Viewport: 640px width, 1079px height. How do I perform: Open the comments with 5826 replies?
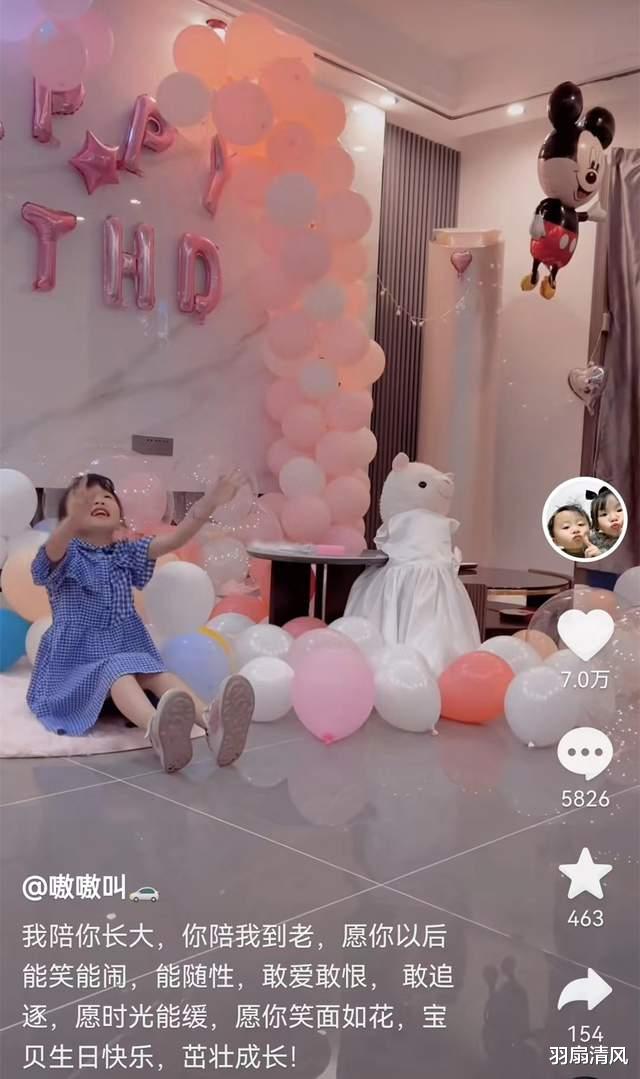(x=585, y=753)
